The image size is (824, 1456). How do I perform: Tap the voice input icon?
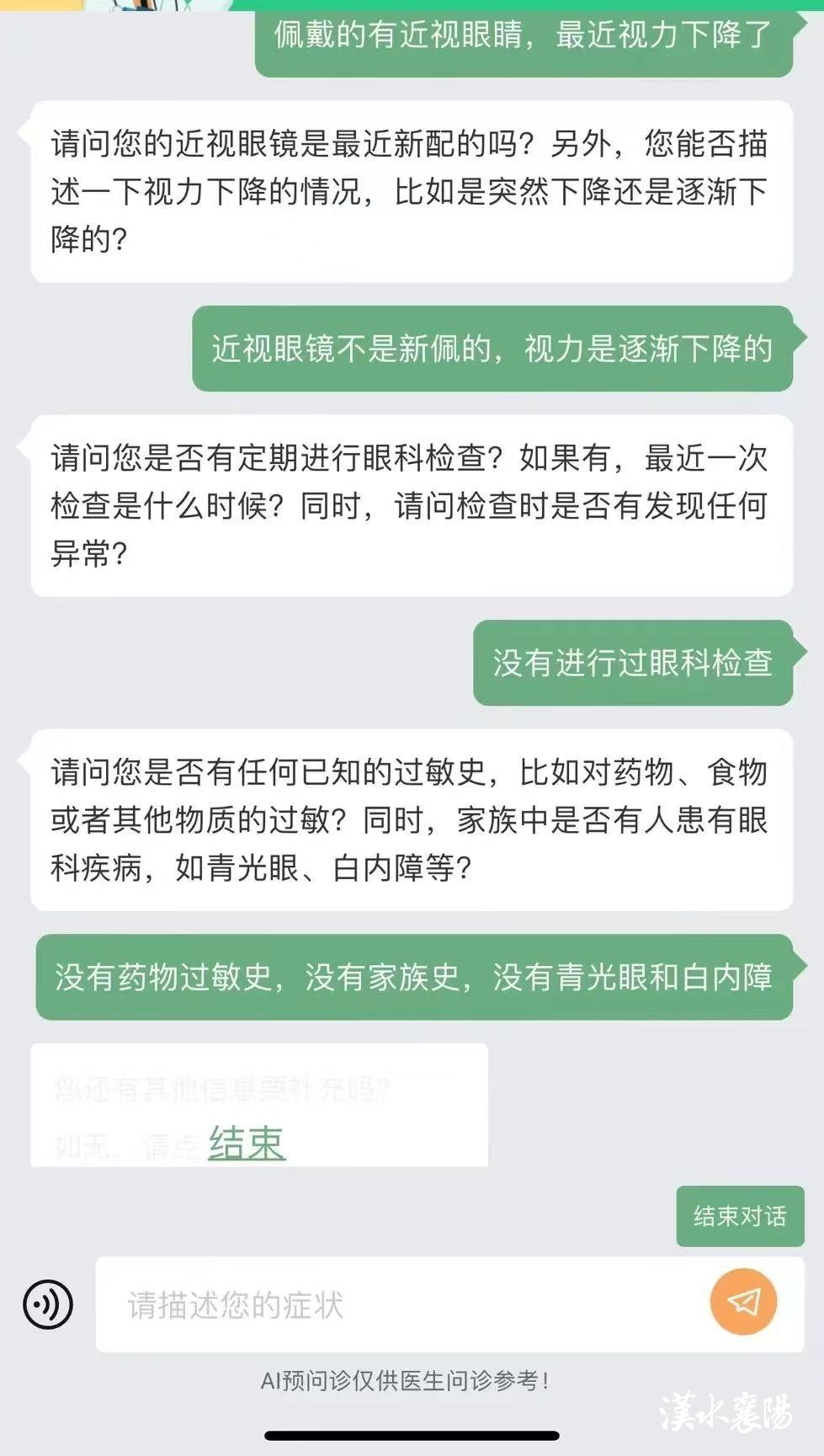click(48, 1304)
